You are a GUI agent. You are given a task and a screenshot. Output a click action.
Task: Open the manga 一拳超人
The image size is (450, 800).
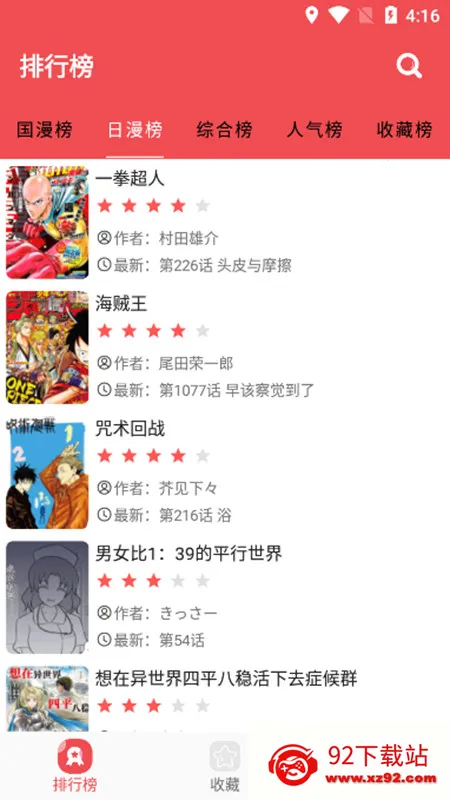tap(225, 222)
